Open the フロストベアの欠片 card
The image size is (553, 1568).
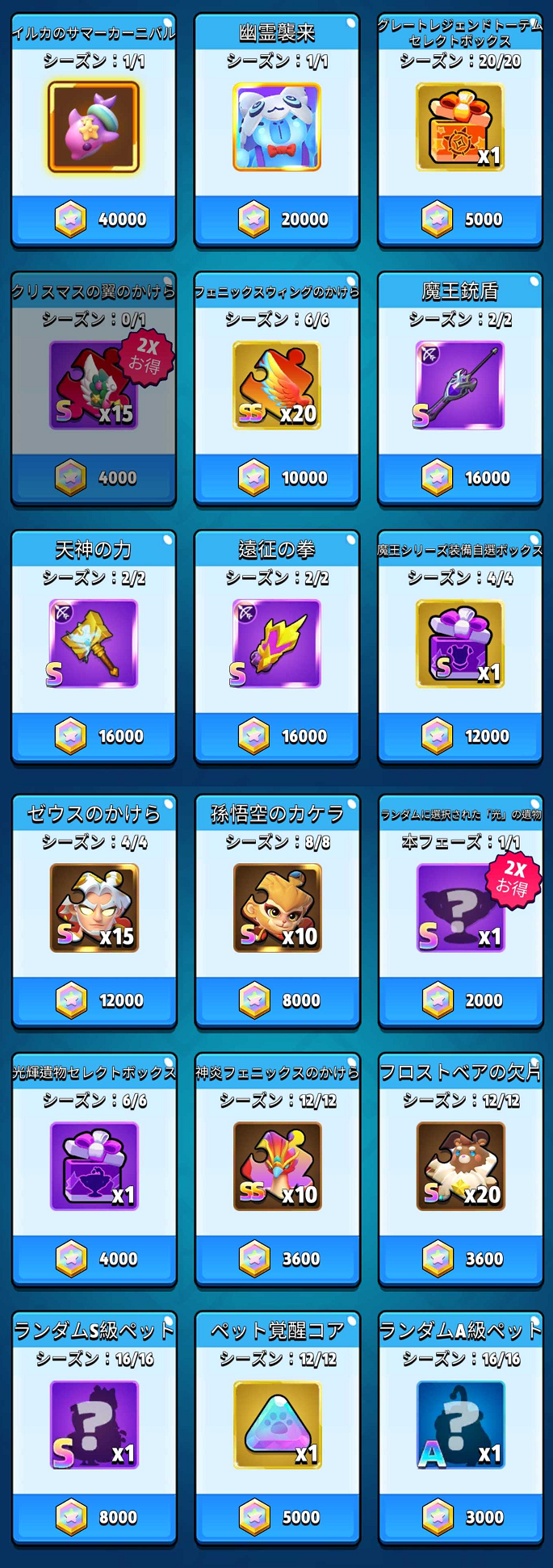coord(460,1166)
